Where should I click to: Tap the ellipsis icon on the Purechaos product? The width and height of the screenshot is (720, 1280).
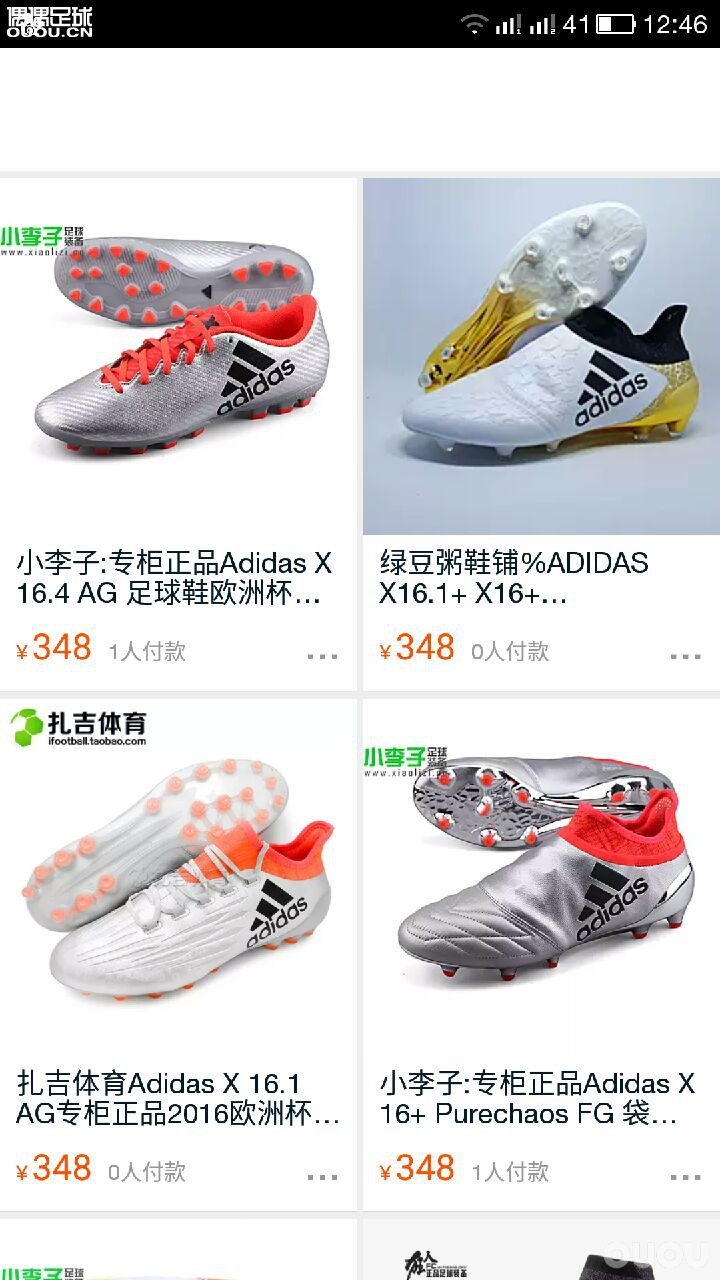click(686, 1175)
